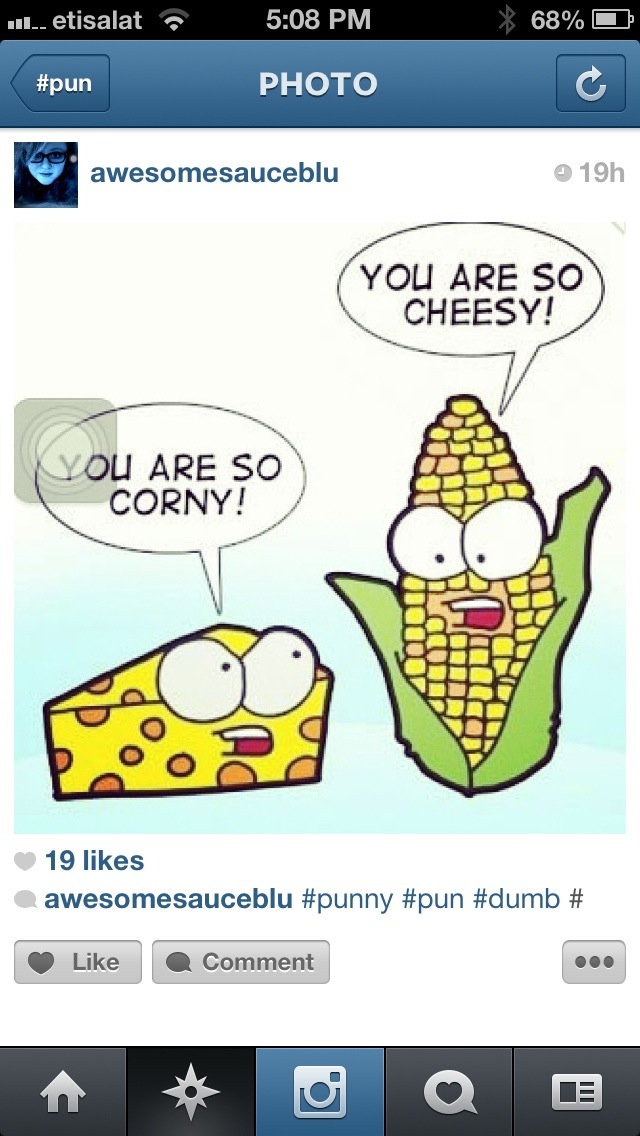The image size is (640, 1136).
Task: Open the cheese and corn photo
Action: pyautogui.click(x=320, y=527)
